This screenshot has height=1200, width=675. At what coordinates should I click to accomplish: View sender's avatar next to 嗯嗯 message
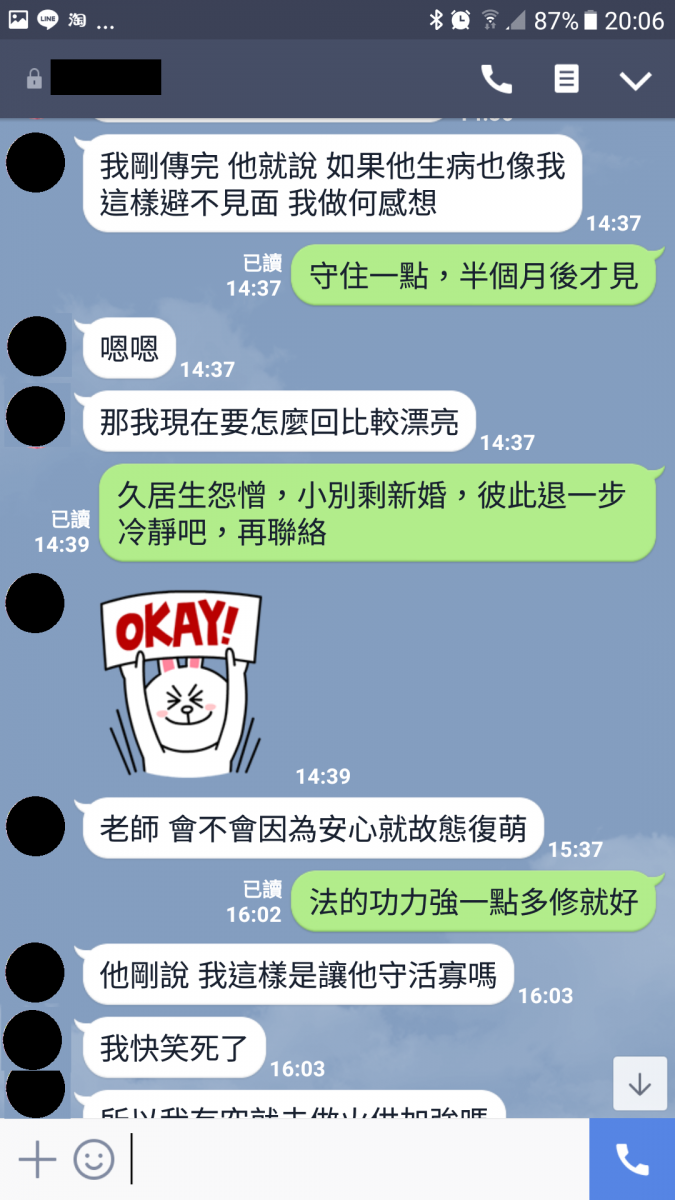[x=36, y=346]
